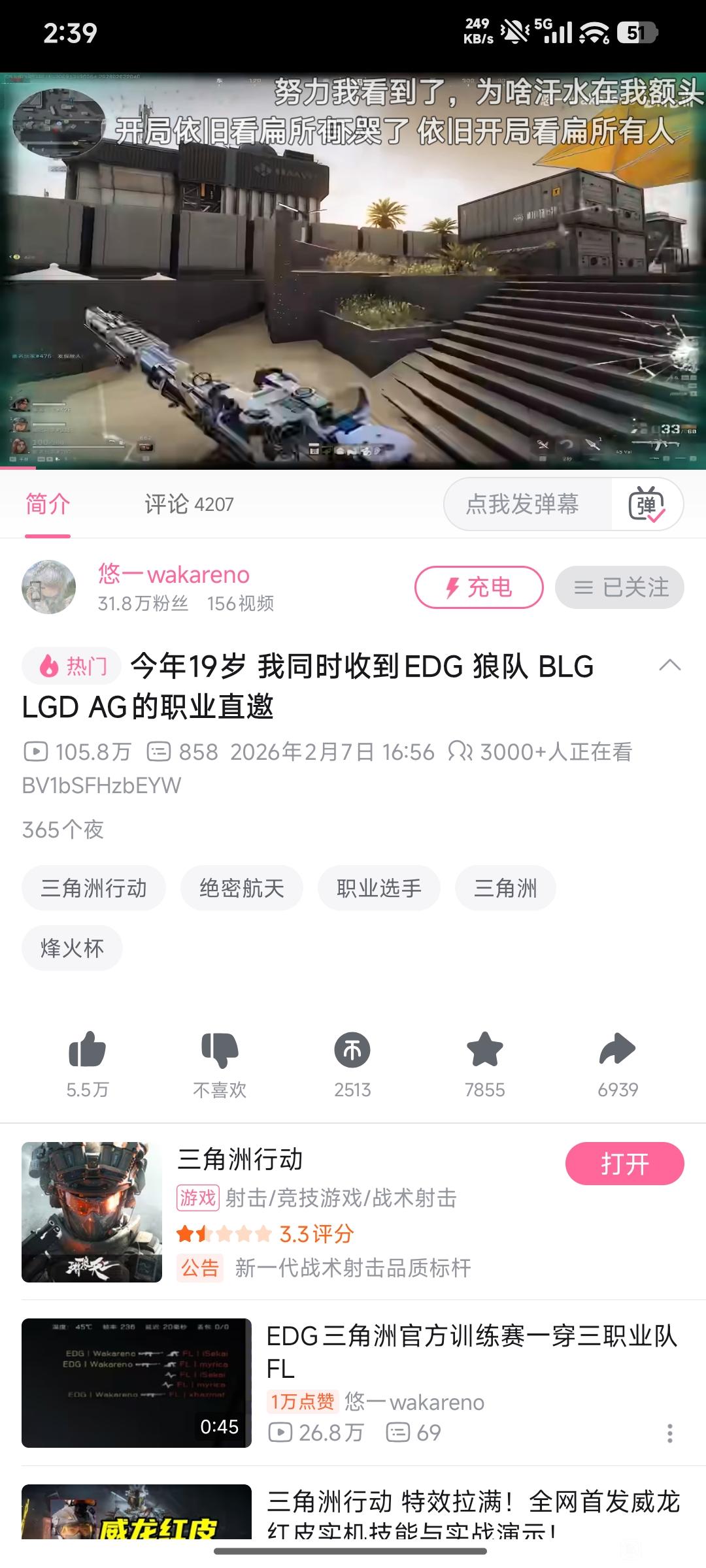Switch to the 评论 tab
The height and width of the screenshot is (1568, 706).
click(189, 504)
